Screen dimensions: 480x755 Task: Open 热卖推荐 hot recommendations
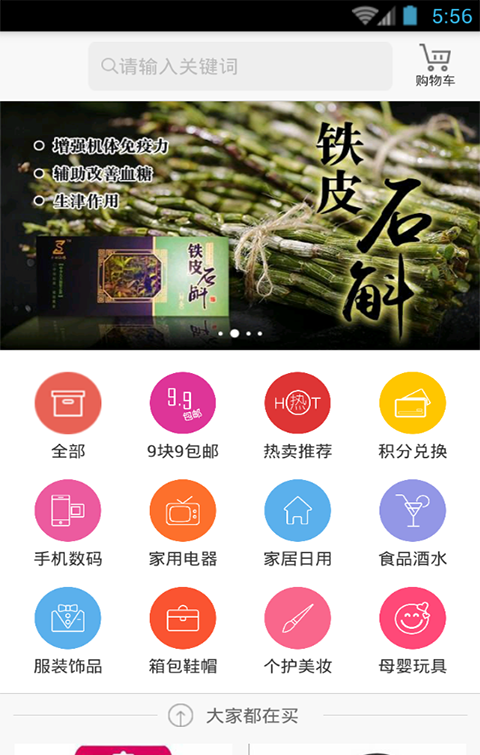click(x=298, y=416)
